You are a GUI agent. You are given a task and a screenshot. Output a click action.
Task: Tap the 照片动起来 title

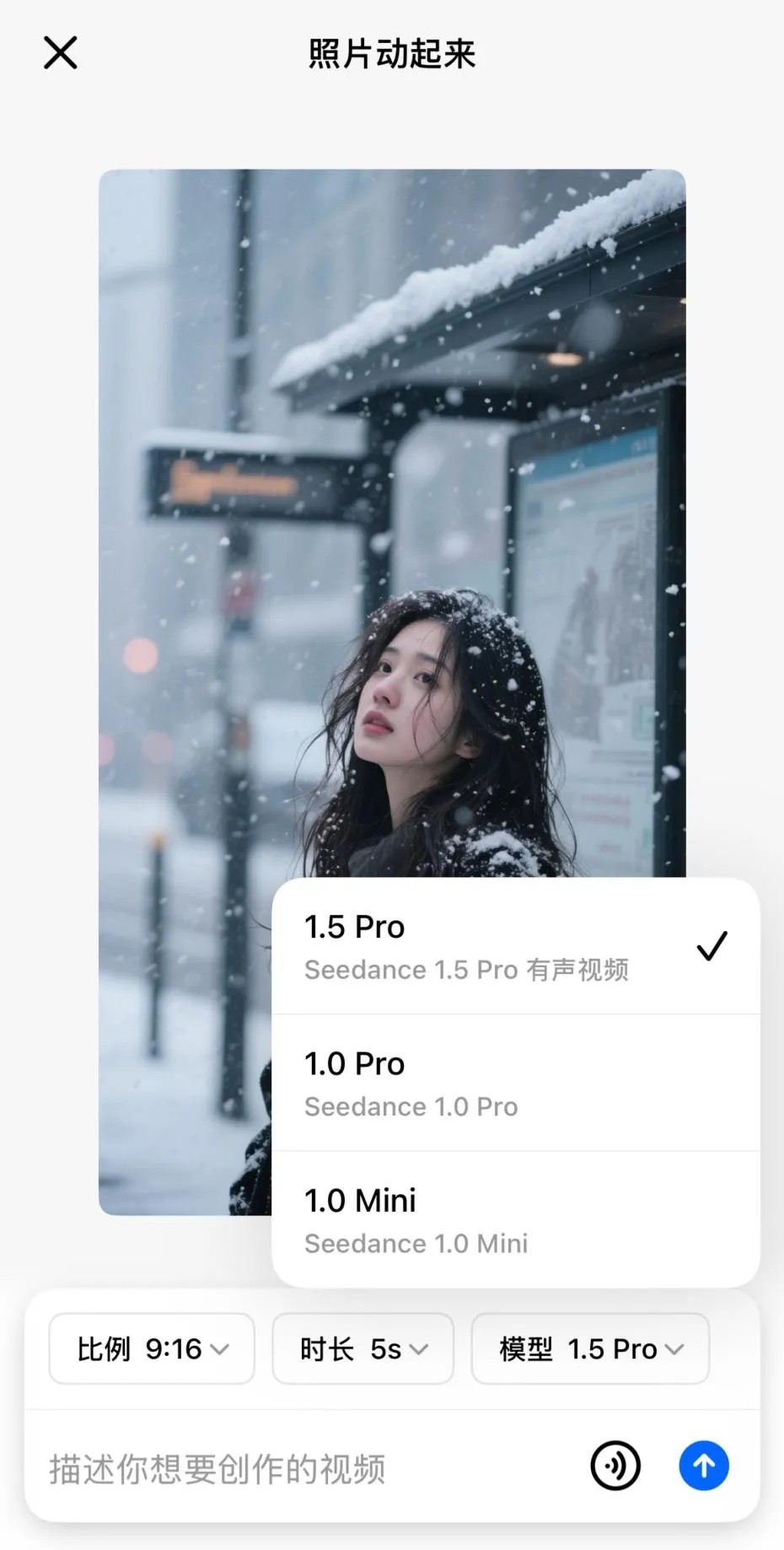pos(391,53)
